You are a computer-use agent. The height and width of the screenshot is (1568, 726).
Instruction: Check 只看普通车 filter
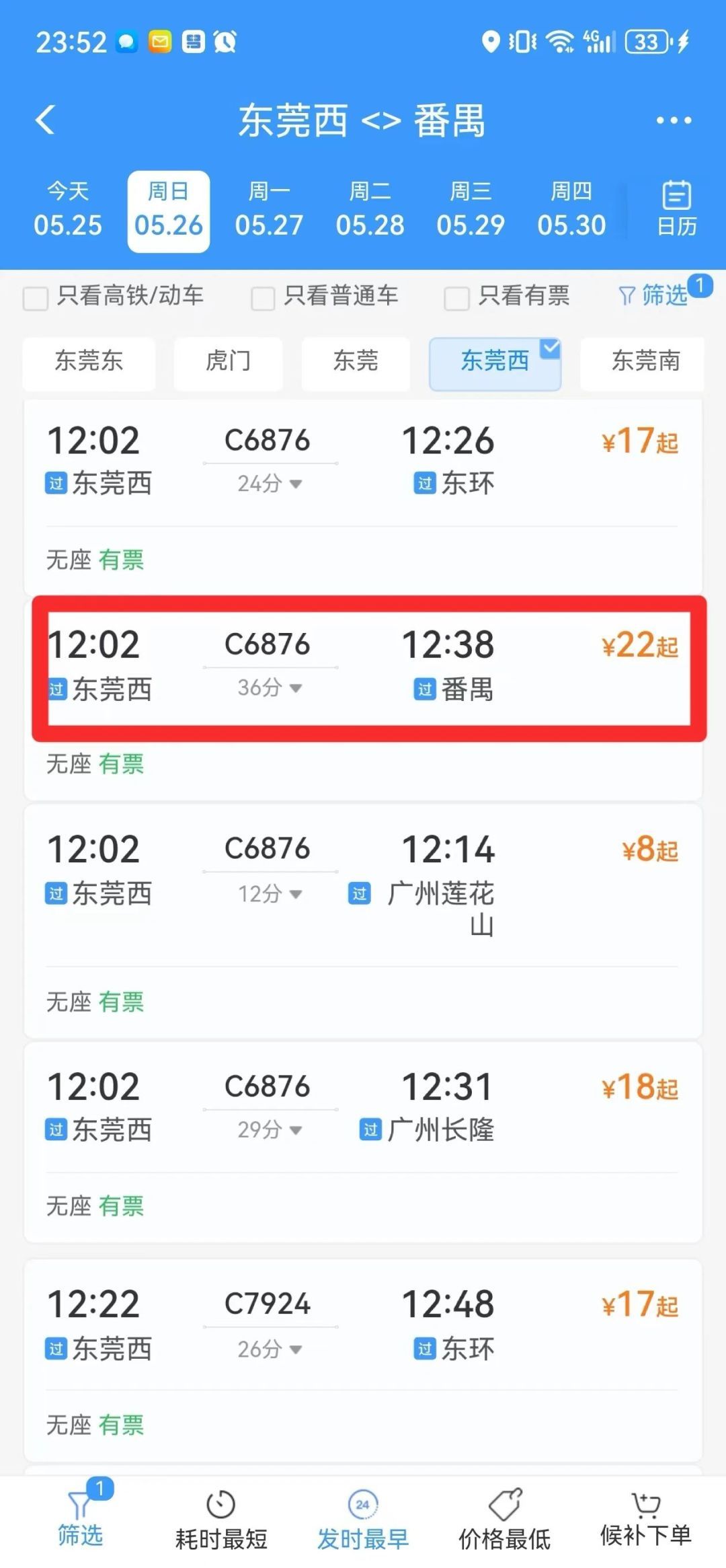coord(263,297)
